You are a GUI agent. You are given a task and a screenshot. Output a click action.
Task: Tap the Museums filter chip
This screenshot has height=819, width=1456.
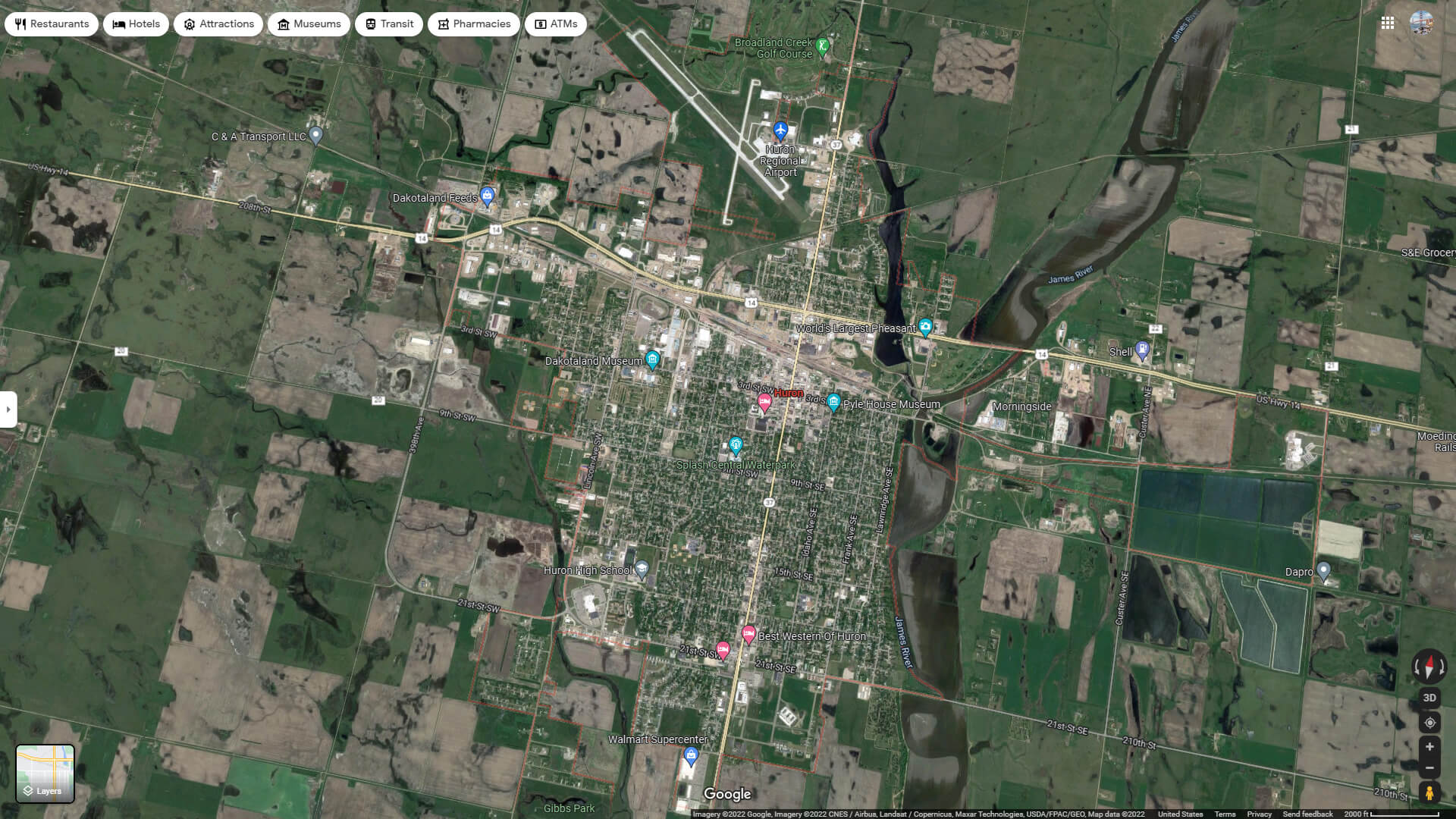click(309, 24)
